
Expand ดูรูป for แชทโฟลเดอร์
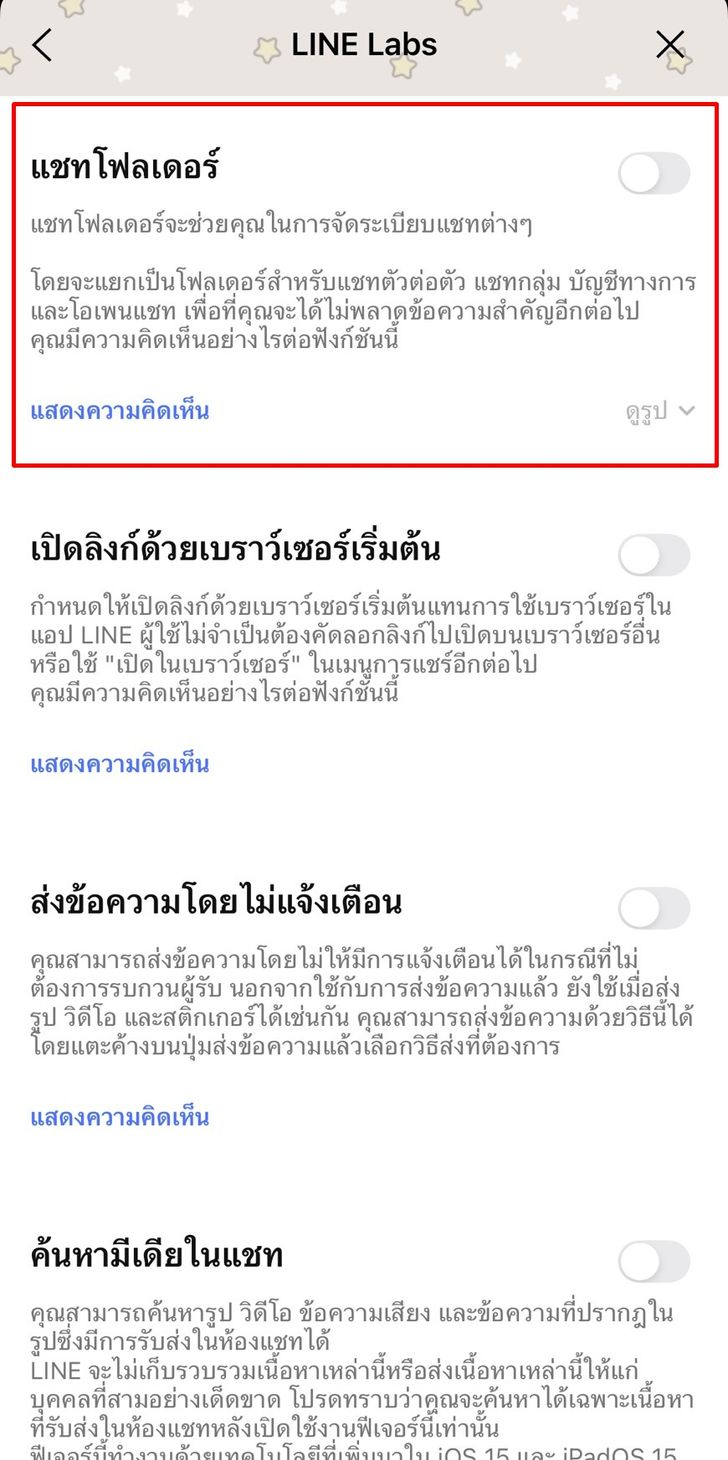[x=660, y=411]
